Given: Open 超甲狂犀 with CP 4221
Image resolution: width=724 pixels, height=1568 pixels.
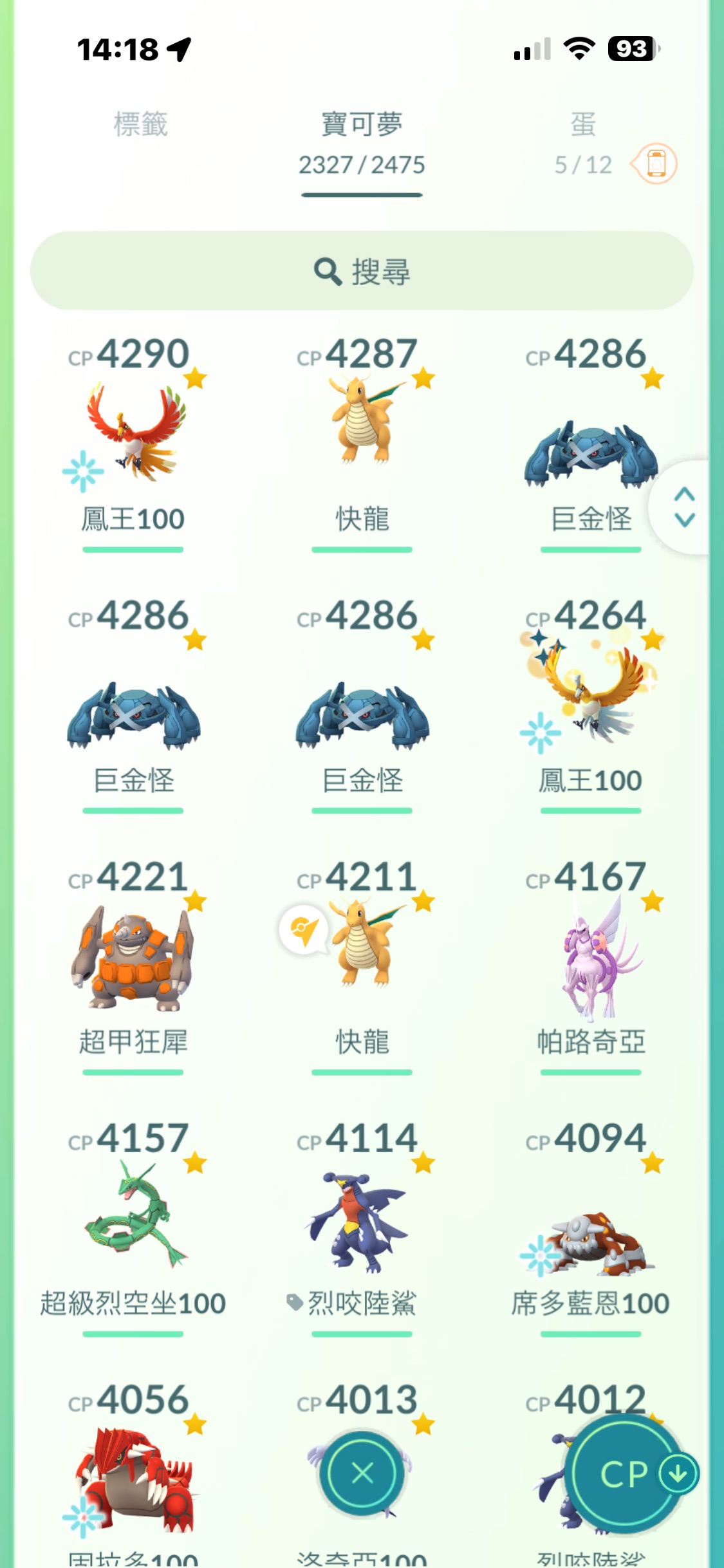Looking at the screenshot, I should click(134, 960).
